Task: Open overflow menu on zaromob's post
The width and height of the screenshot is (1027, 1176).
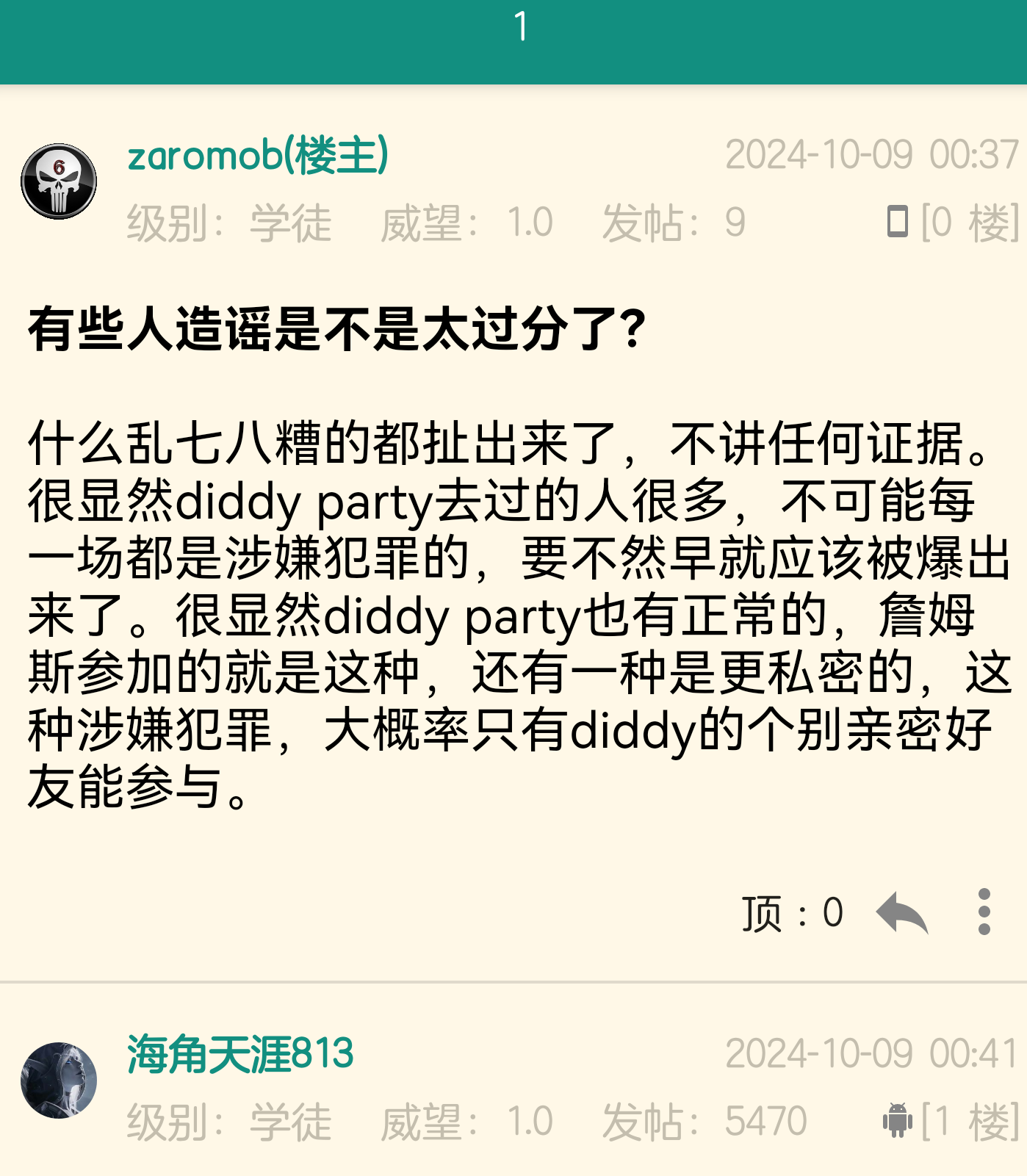Action: pyautogui.click(x=984, y=912)
